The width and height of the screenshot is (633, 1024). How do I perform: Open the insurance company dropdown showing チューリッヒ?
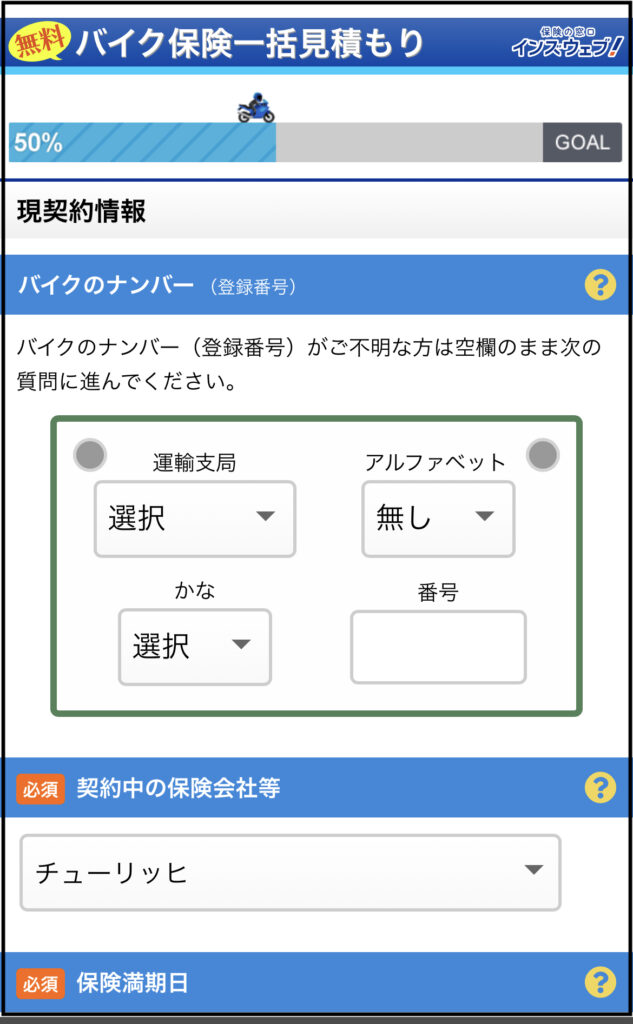coord(291,872)
